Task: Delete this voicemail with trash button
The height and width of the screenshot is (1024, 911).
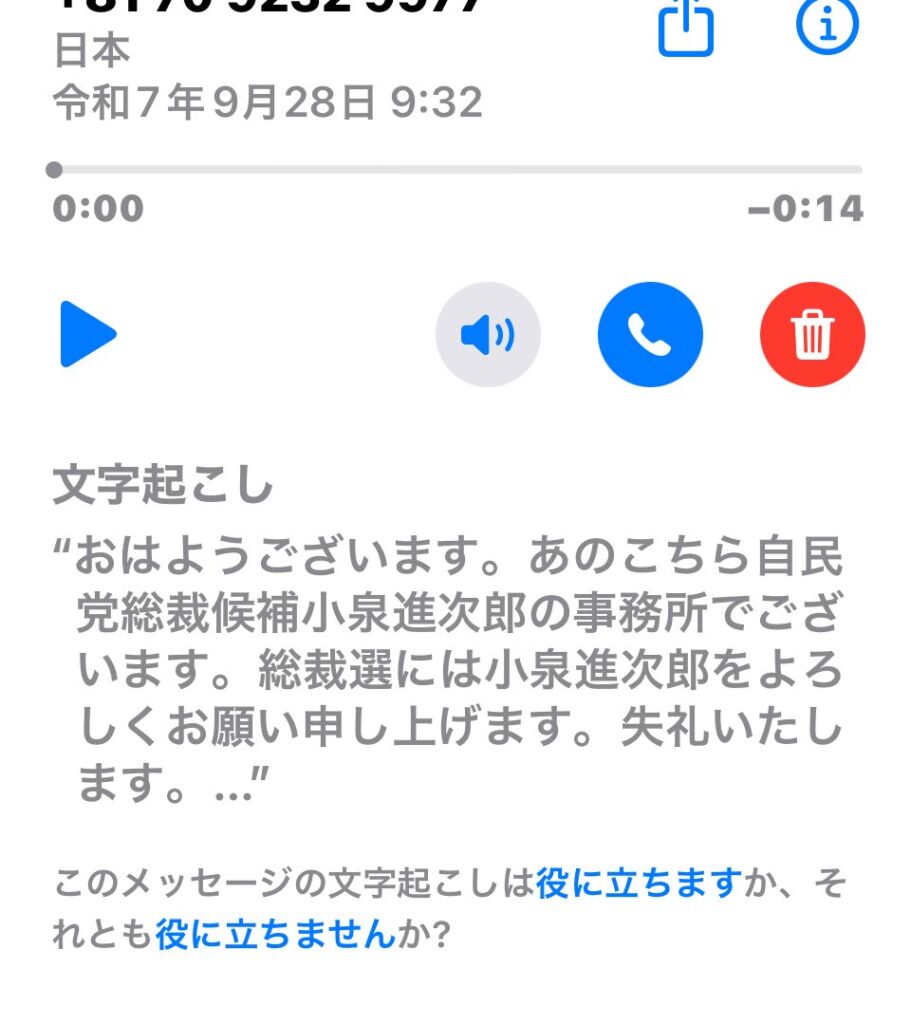Action: click(x=812, y=335)
